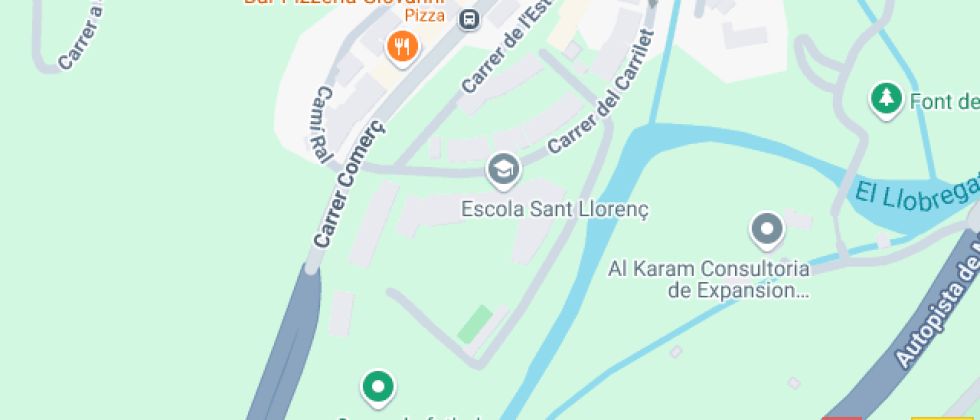
Task: Tap the green pin below the school
Action: tap(377, 387)
